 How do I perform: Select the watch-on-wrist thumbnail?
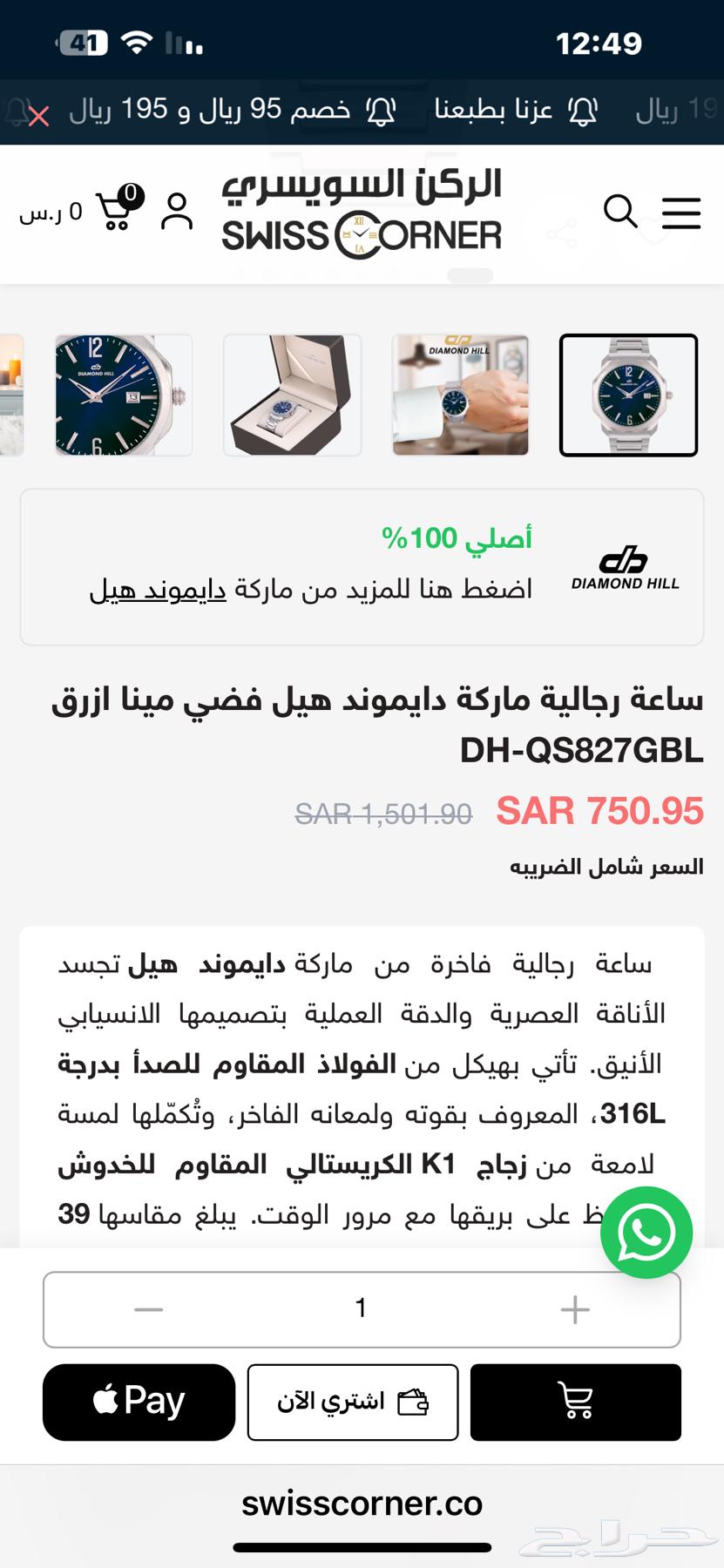click(461, 395)
